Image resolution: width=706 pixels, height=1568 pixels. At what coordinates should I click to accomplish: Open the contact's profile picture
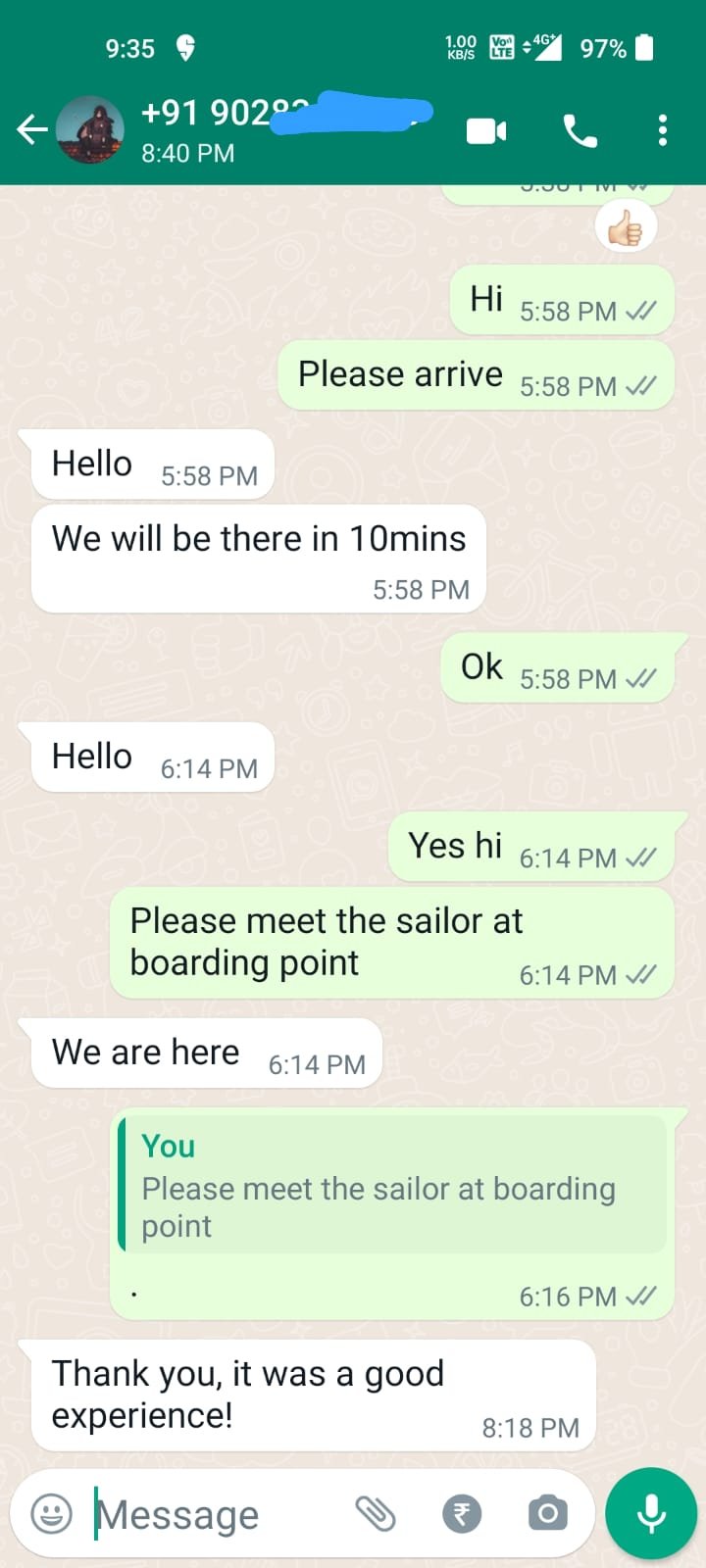point(90,129)
